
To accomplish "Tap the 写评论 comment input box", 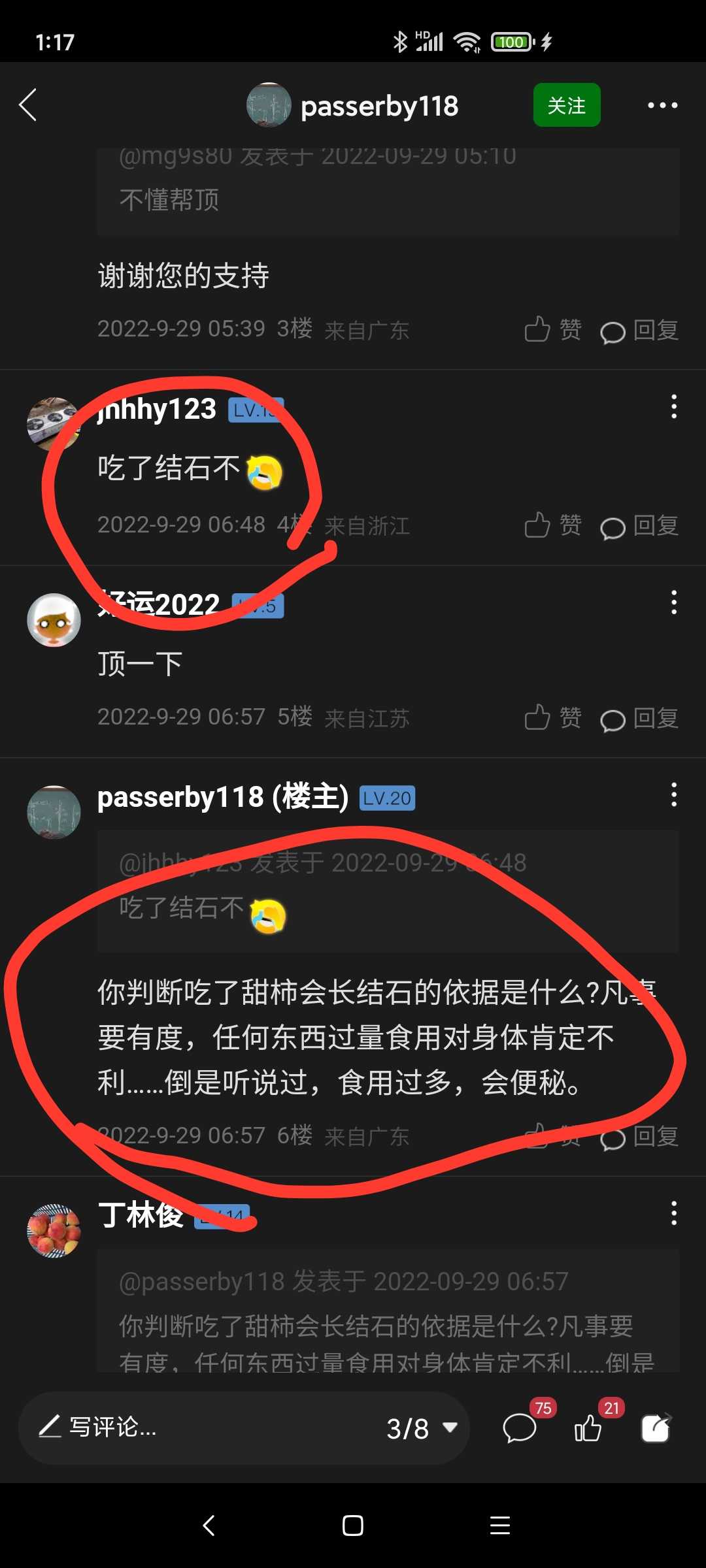I will pyautogui.click(x=196, y=1428).
